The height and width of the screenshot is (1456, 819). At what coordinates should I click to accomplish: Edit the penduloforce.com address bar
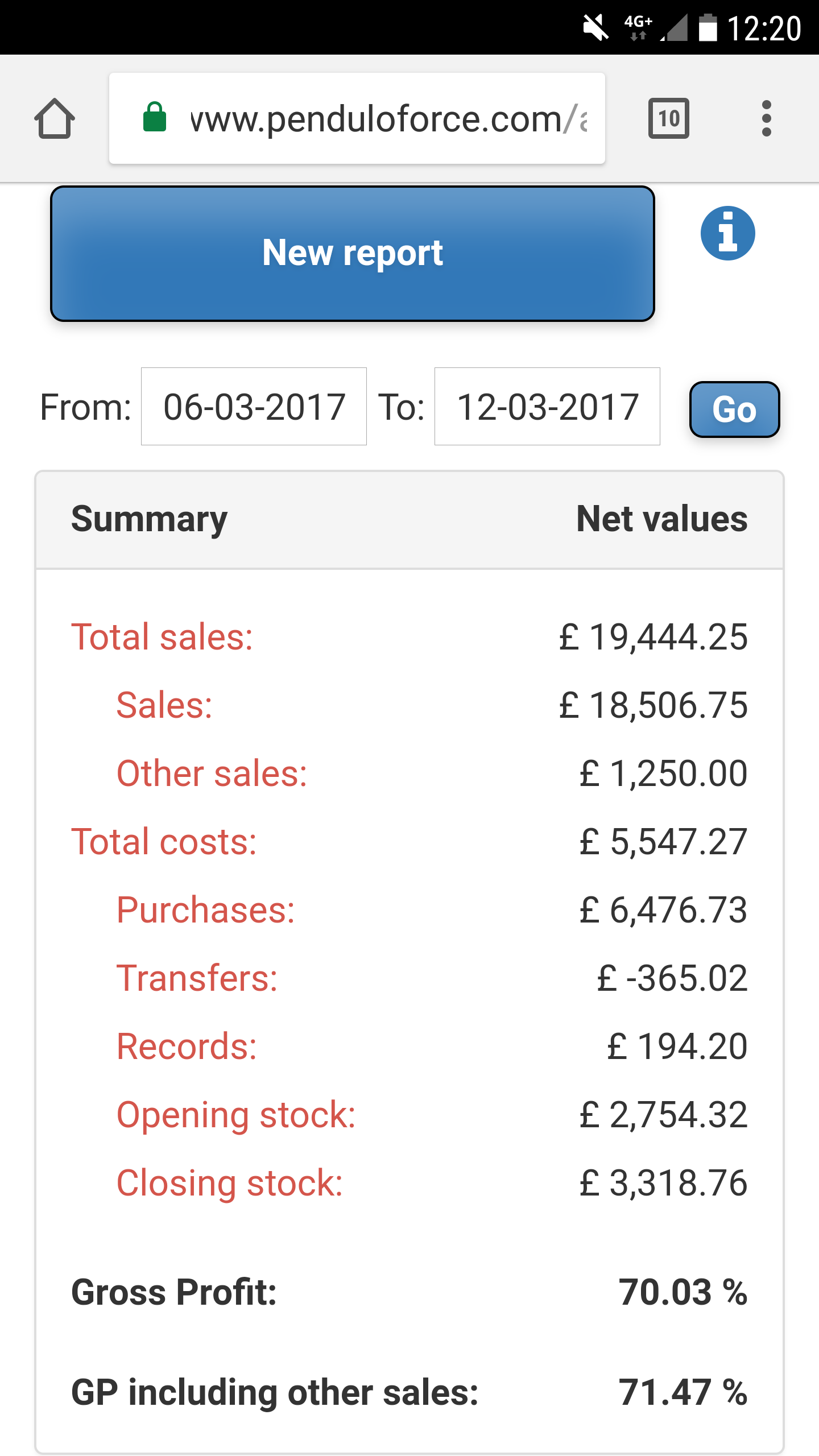[375, 119]
